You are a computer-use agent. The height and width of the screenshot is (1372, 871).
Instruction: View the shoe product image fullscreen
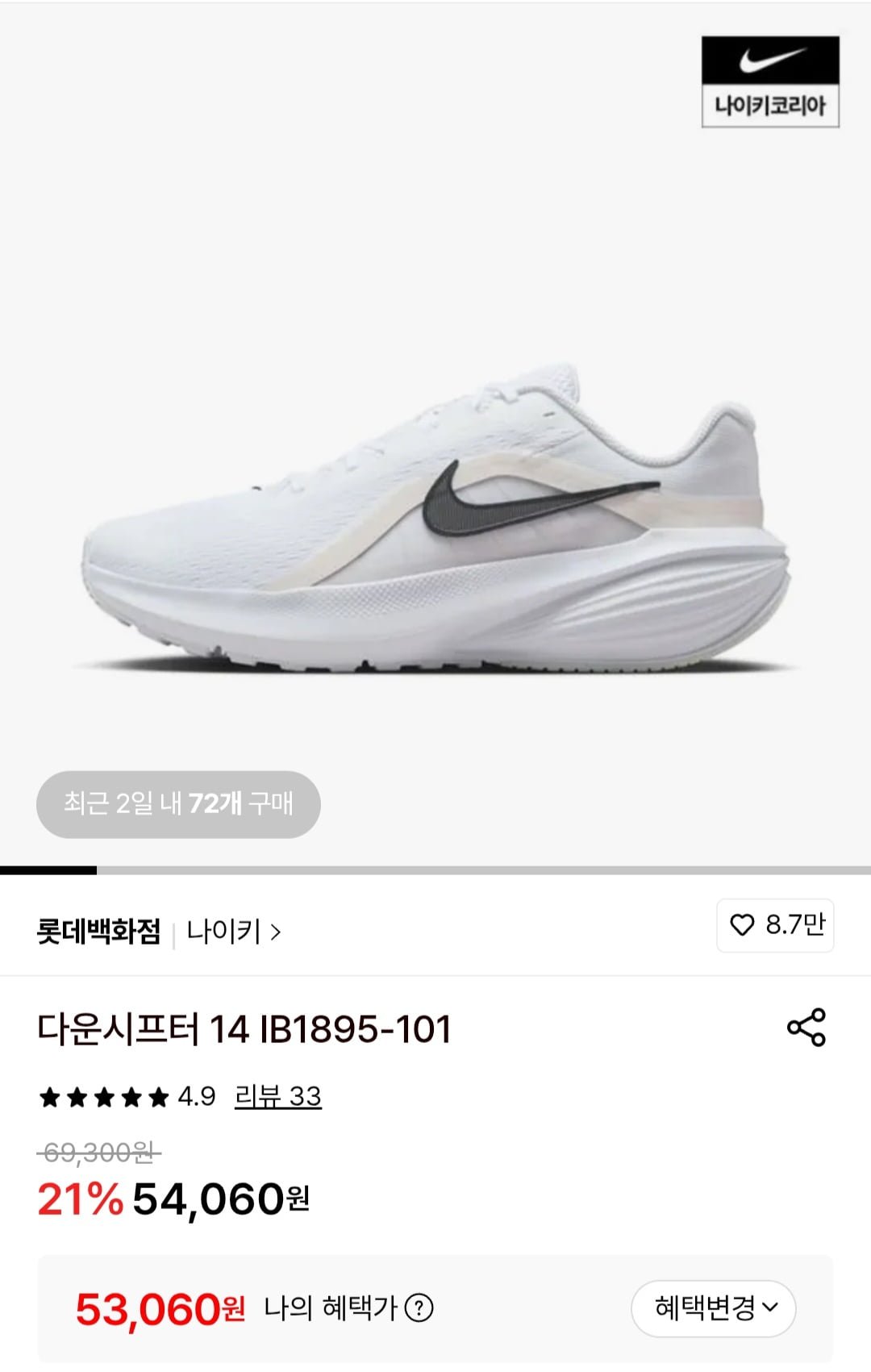435,516
